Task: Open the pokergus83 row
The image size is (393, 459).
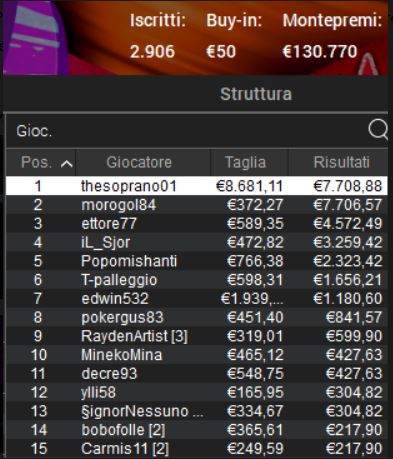Action: point(197,317)
